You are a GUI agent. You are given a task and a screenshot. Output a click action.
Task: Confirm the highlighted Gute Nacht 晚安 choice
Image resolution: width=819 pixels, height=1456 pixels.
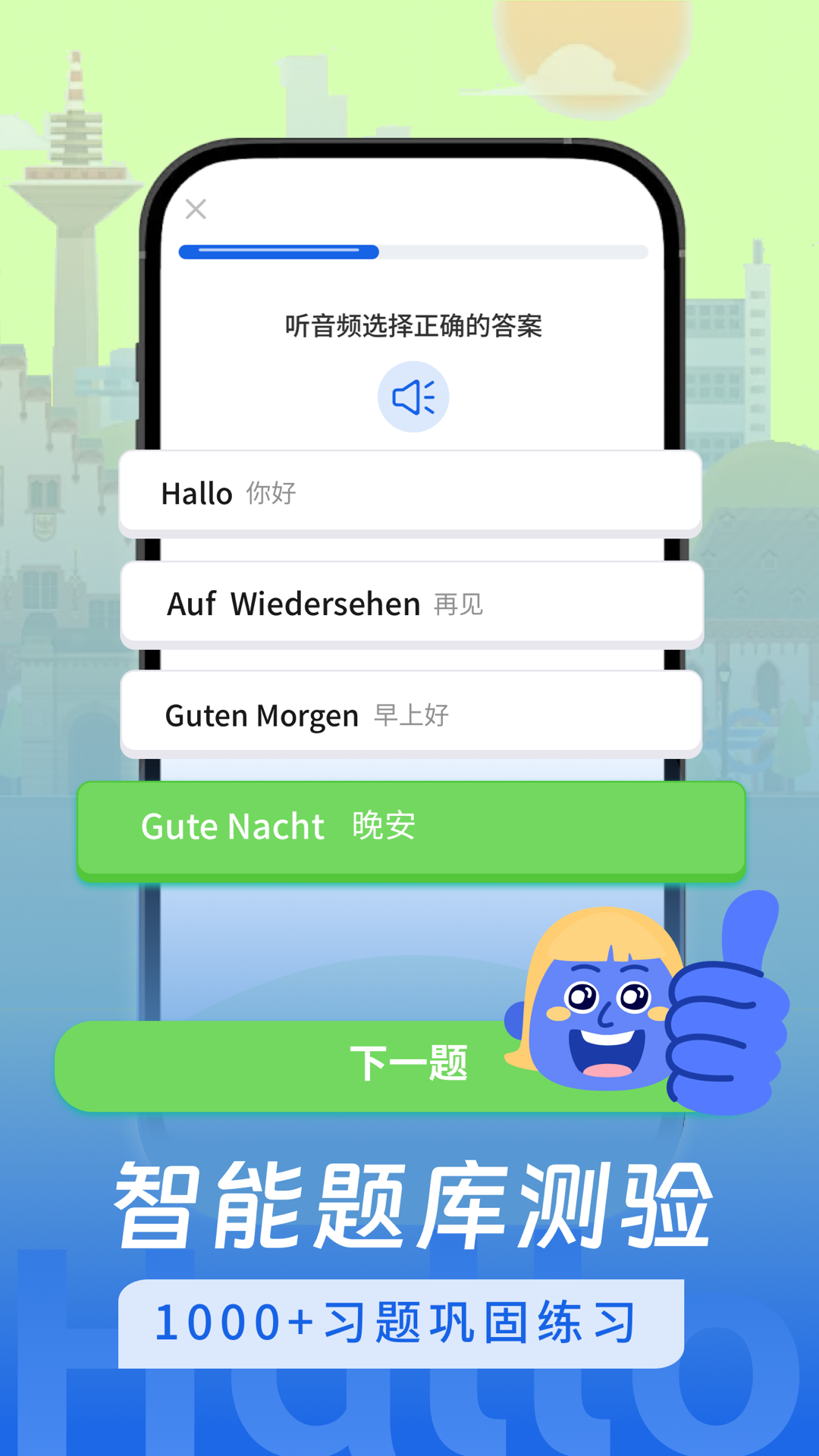click(x=413, y=827)
